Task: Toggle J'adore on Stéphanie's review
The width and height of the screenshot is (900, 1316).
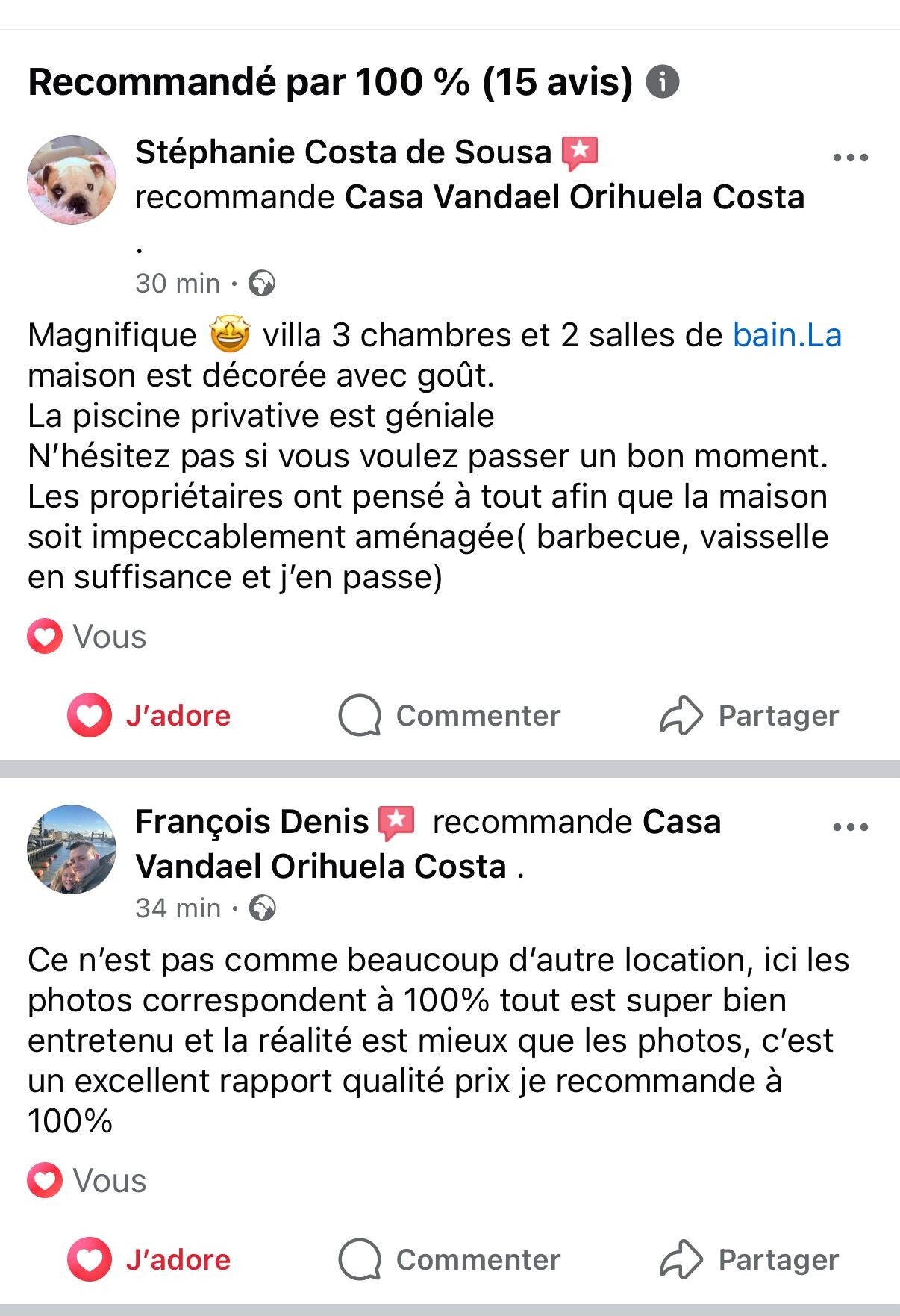Action: [149, 715]
